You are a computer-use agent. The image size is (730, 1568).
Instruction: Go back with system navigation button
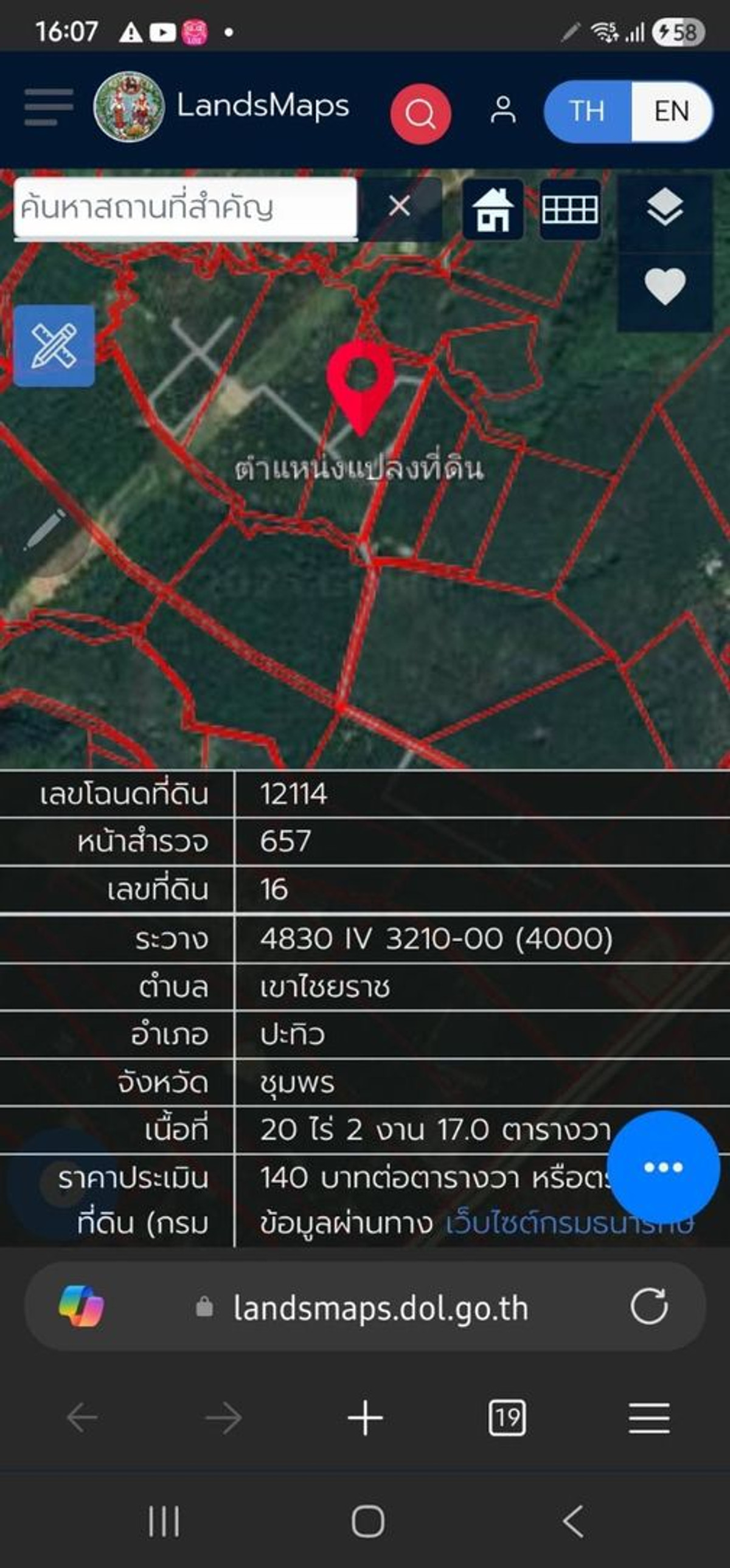point(573,1521)
